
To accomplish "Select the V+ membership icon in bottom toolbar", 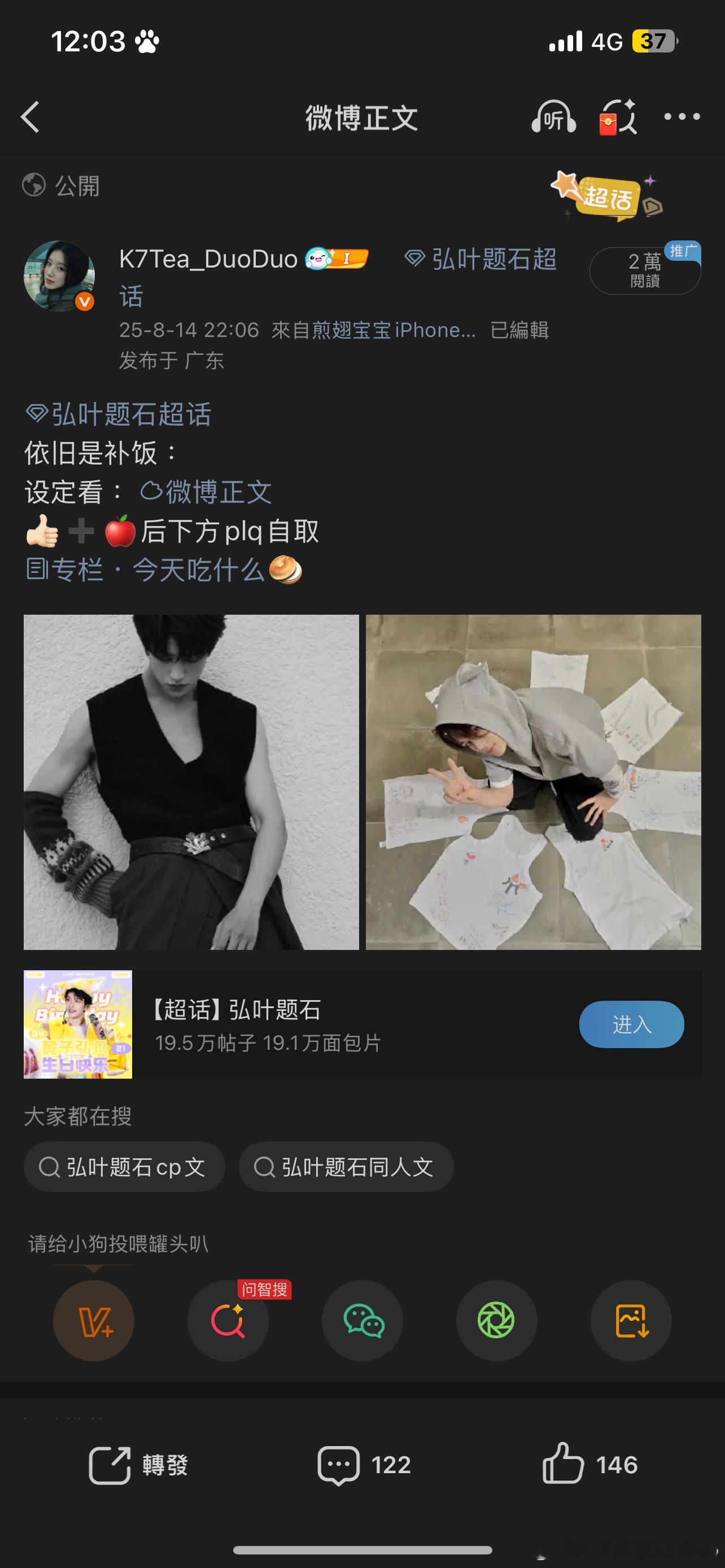I will (94, 1321).
